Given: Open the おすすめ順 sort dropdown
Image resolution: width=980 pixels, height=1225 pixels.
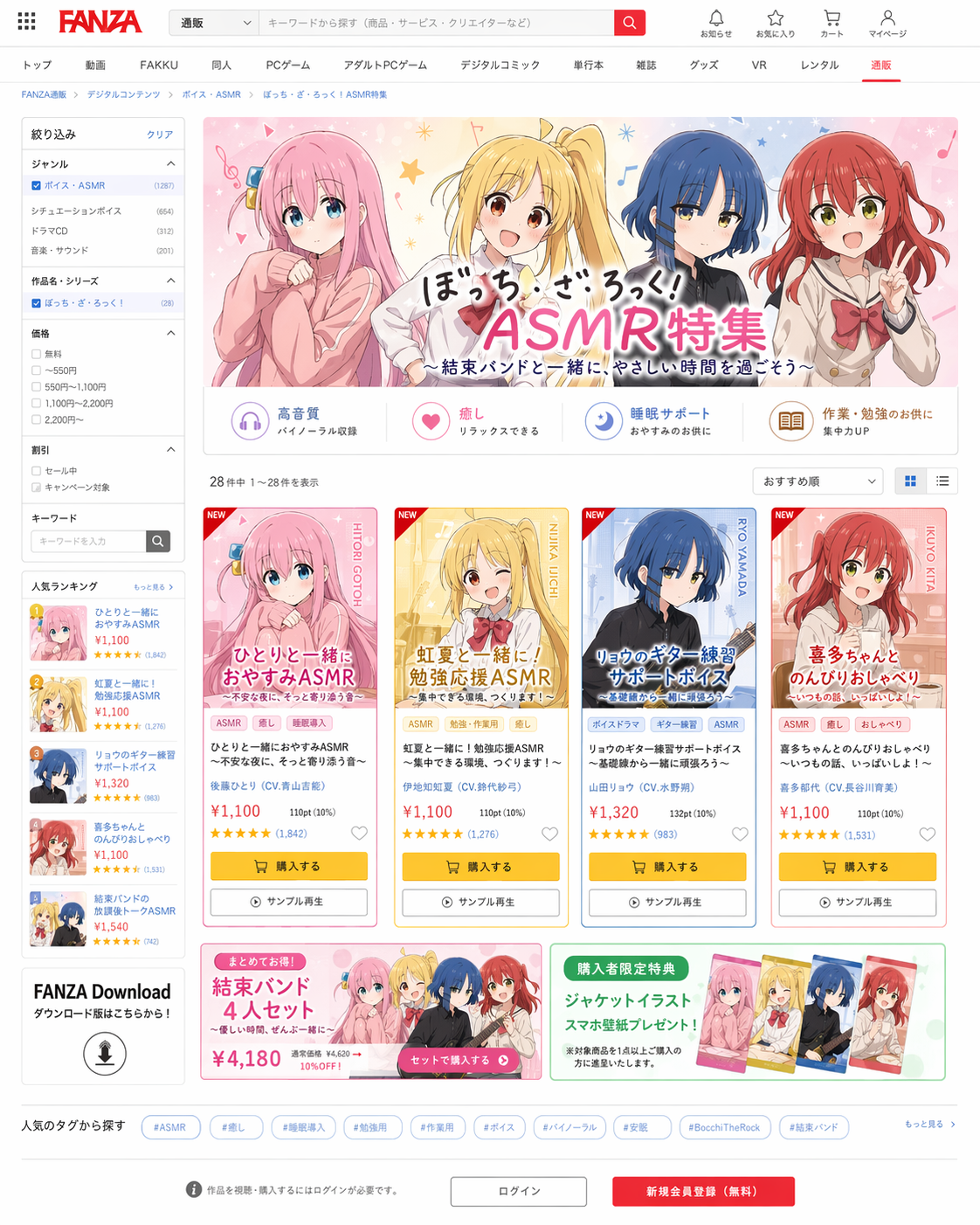Looking at the screenshot, I should pyautogui.click(x=818, y=481).
